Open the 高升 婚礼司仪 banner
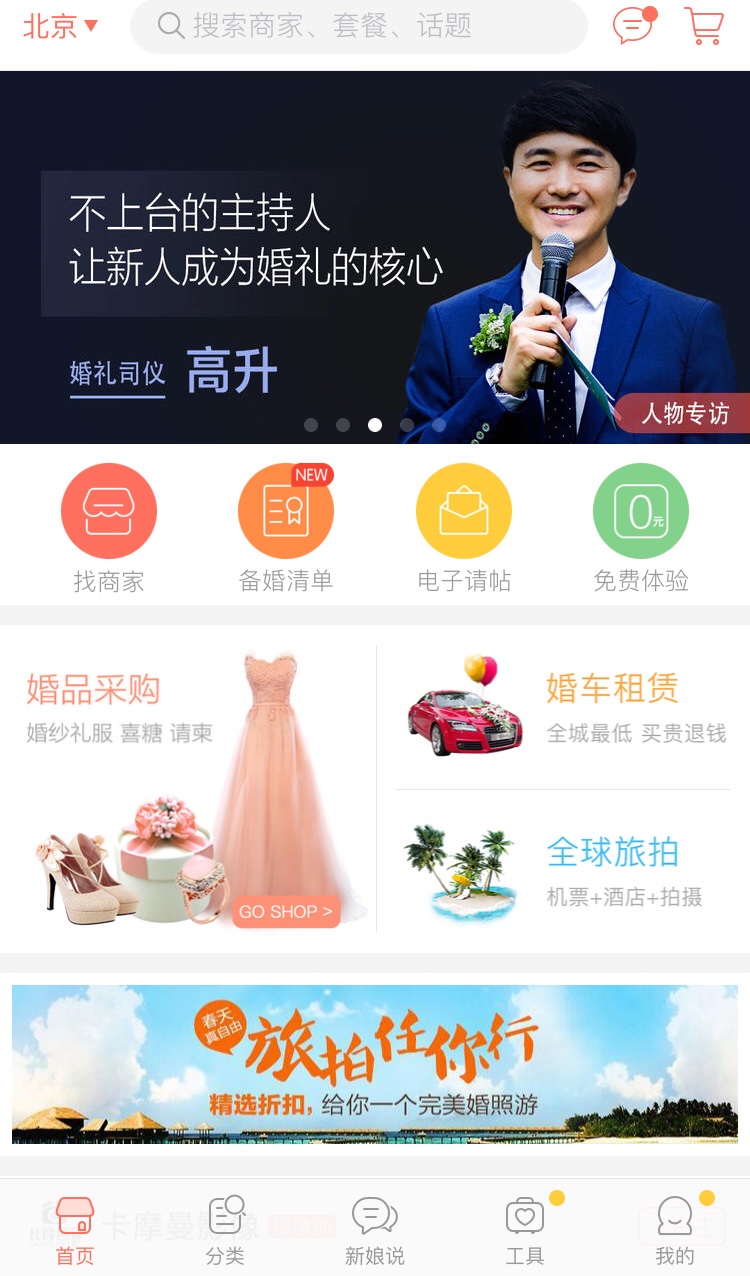This screenshot has width=750, height=1276. (375, 257)
